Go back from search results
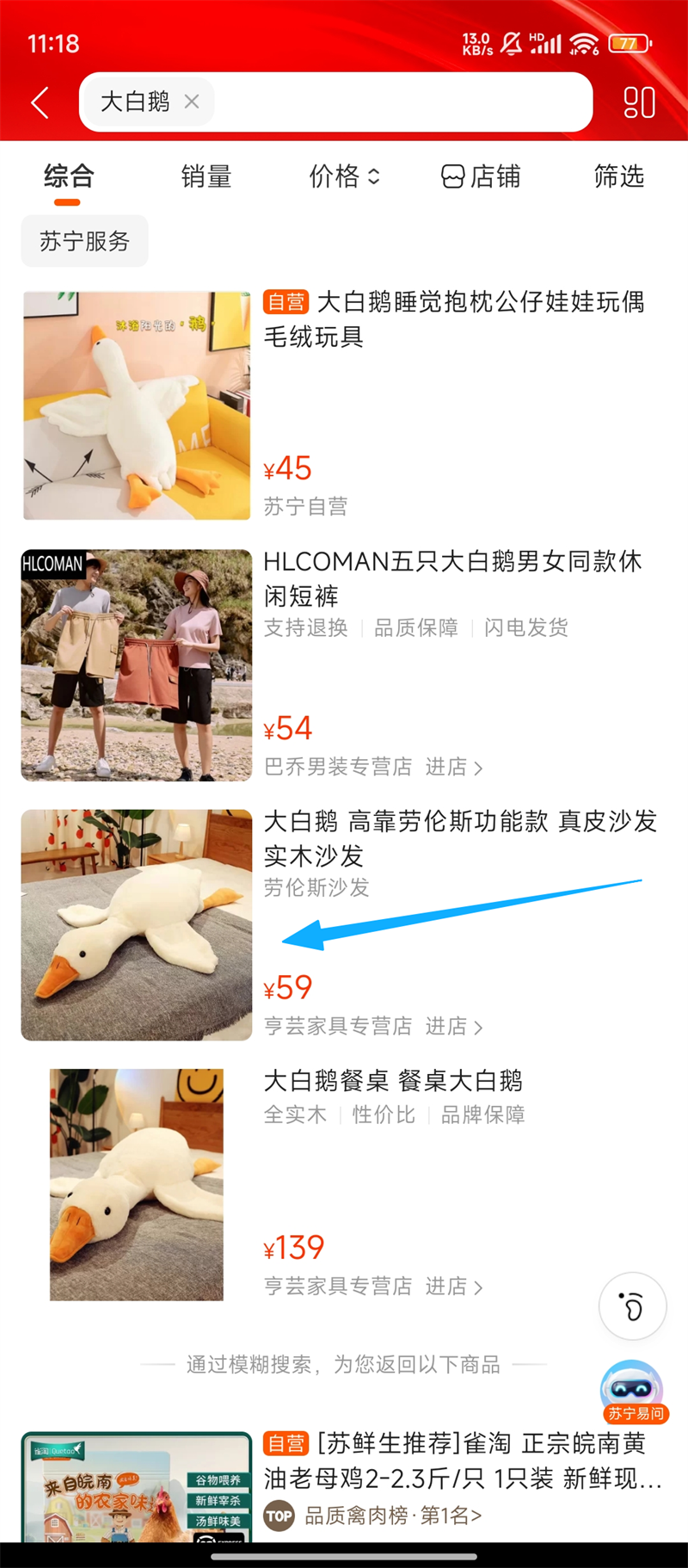 pyautogui.click(x=40, y=102)
